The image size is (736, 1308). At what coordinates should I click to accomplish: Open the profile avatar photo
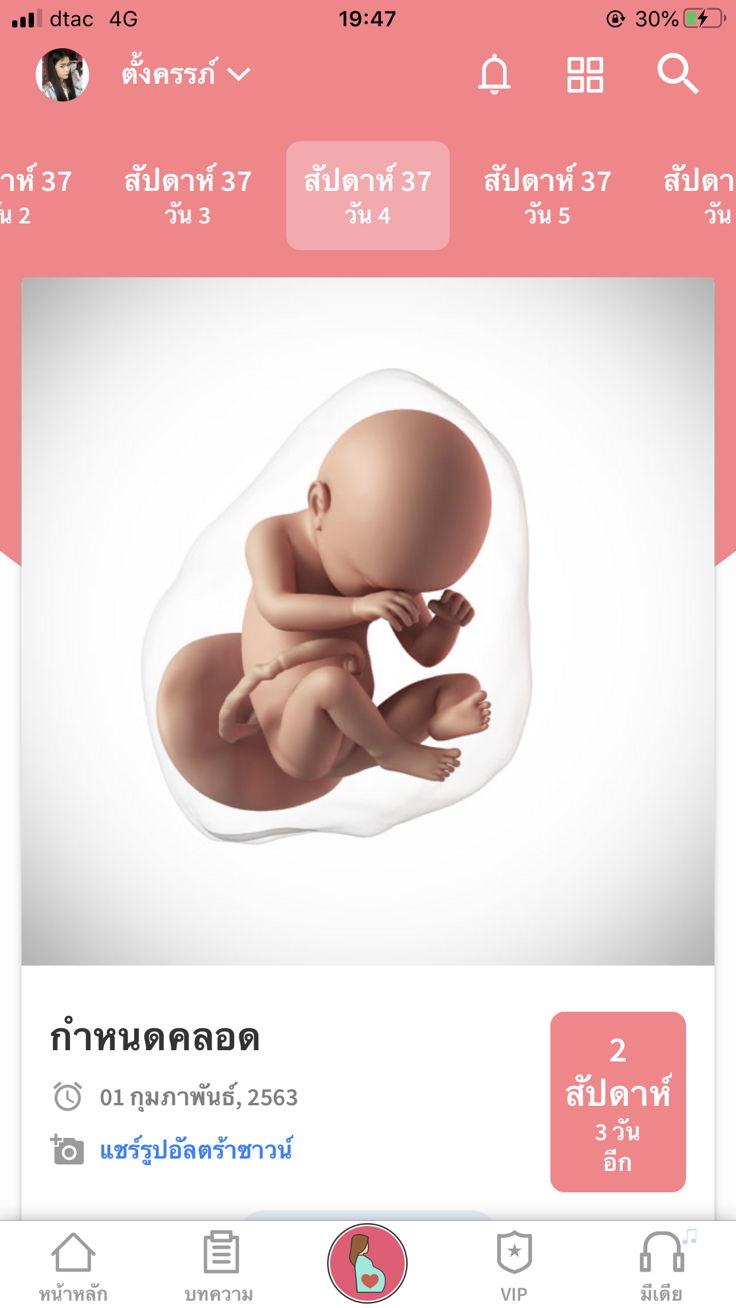pos(62,75)
